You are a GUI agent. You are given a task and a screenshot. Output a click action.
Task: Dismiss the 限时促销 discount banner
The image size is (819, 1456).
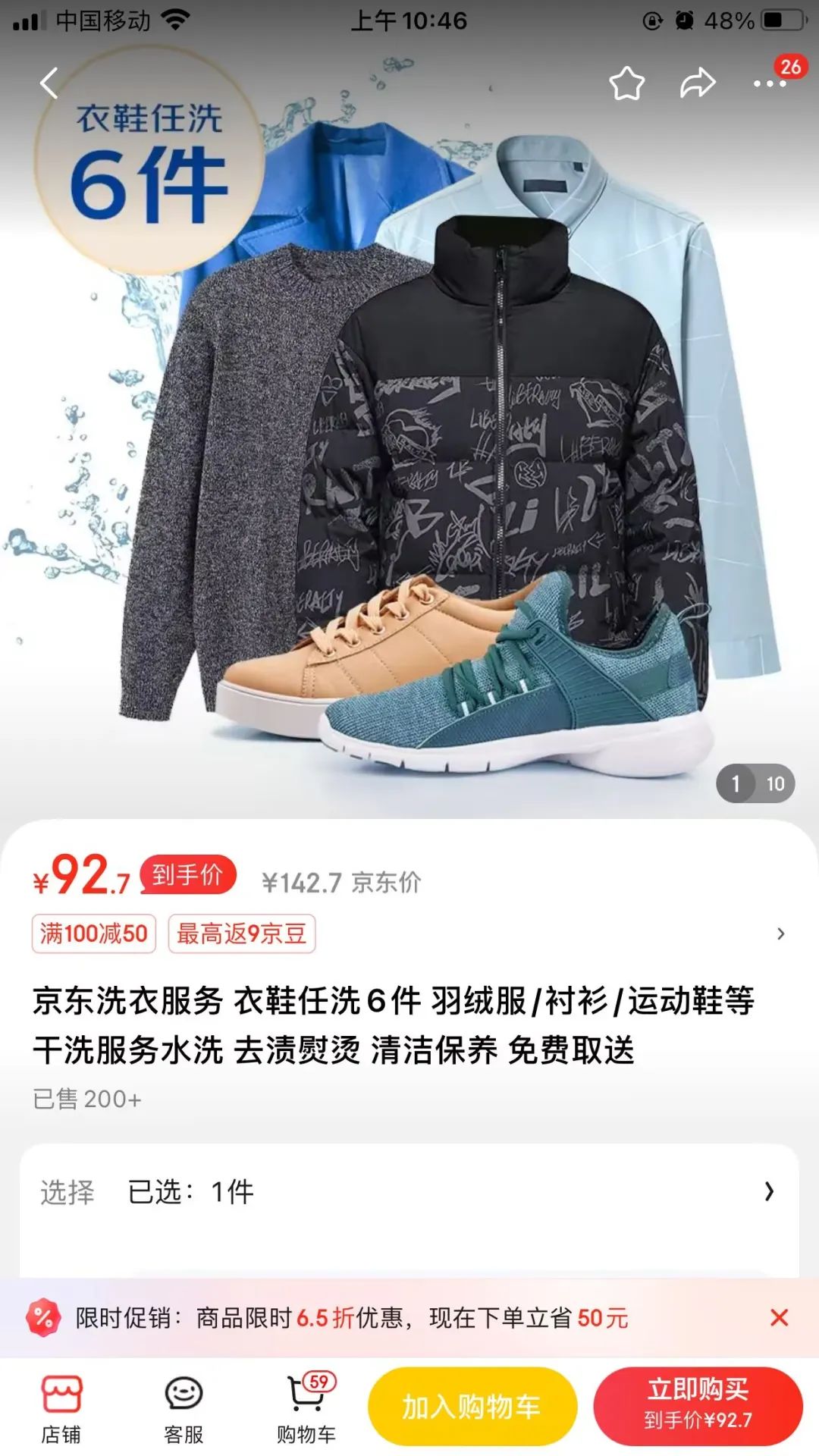779,1318
